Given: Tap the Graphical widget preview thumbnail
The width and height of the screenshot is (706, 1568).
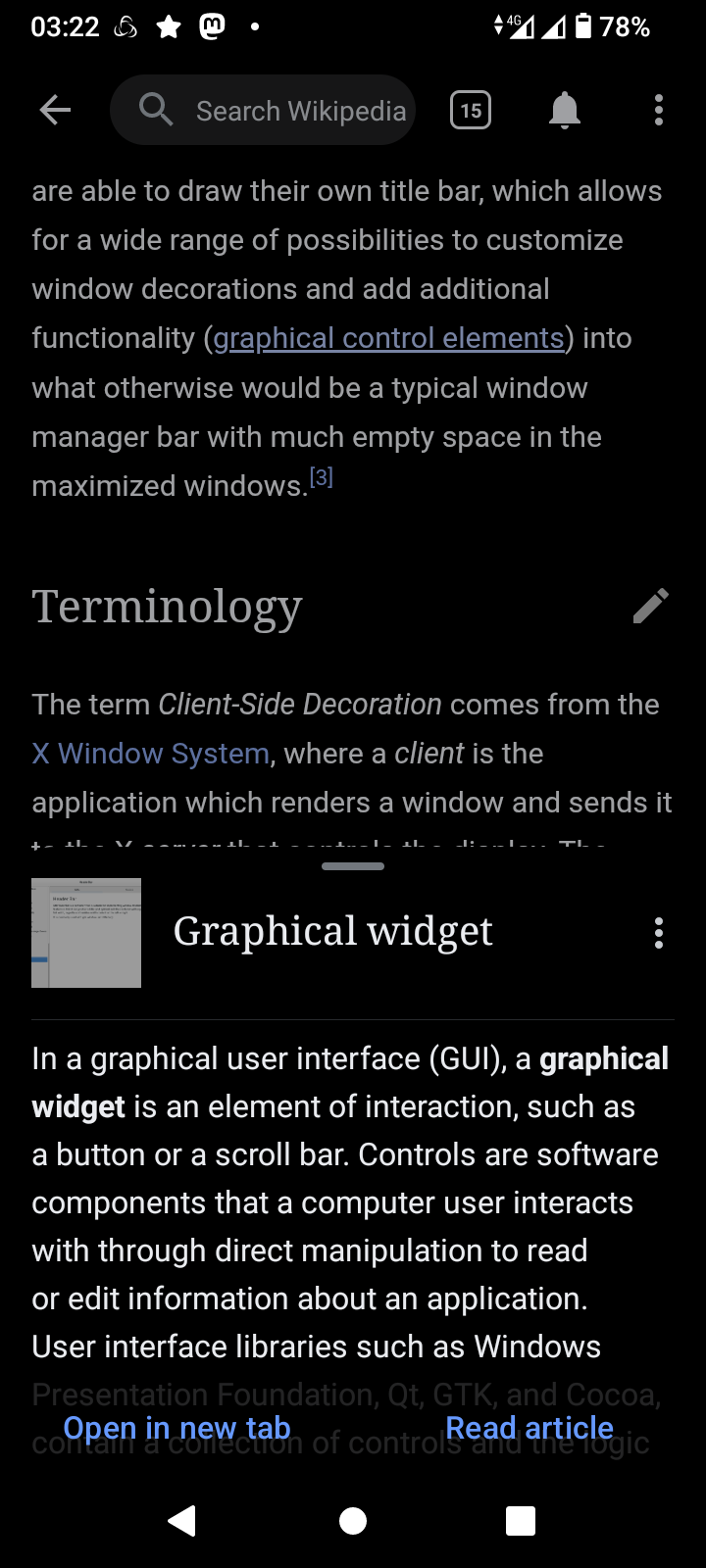Looking at the screenshot, I should (86, 933).
